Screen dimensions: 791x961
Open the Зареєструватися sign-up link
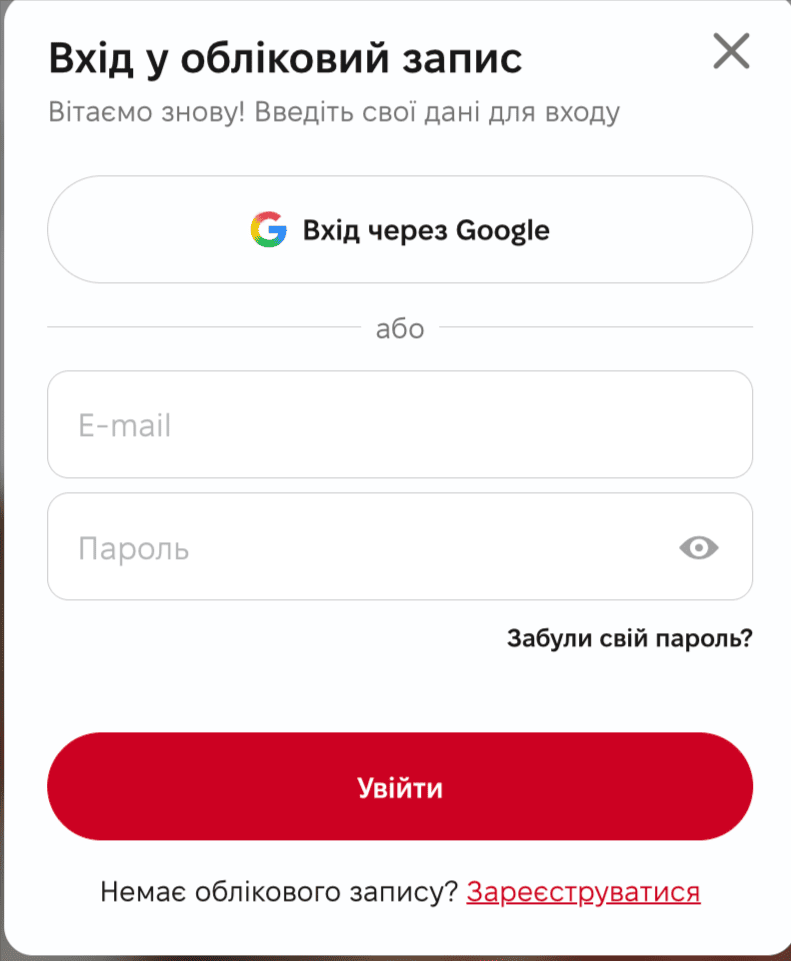tap(583, 892)
